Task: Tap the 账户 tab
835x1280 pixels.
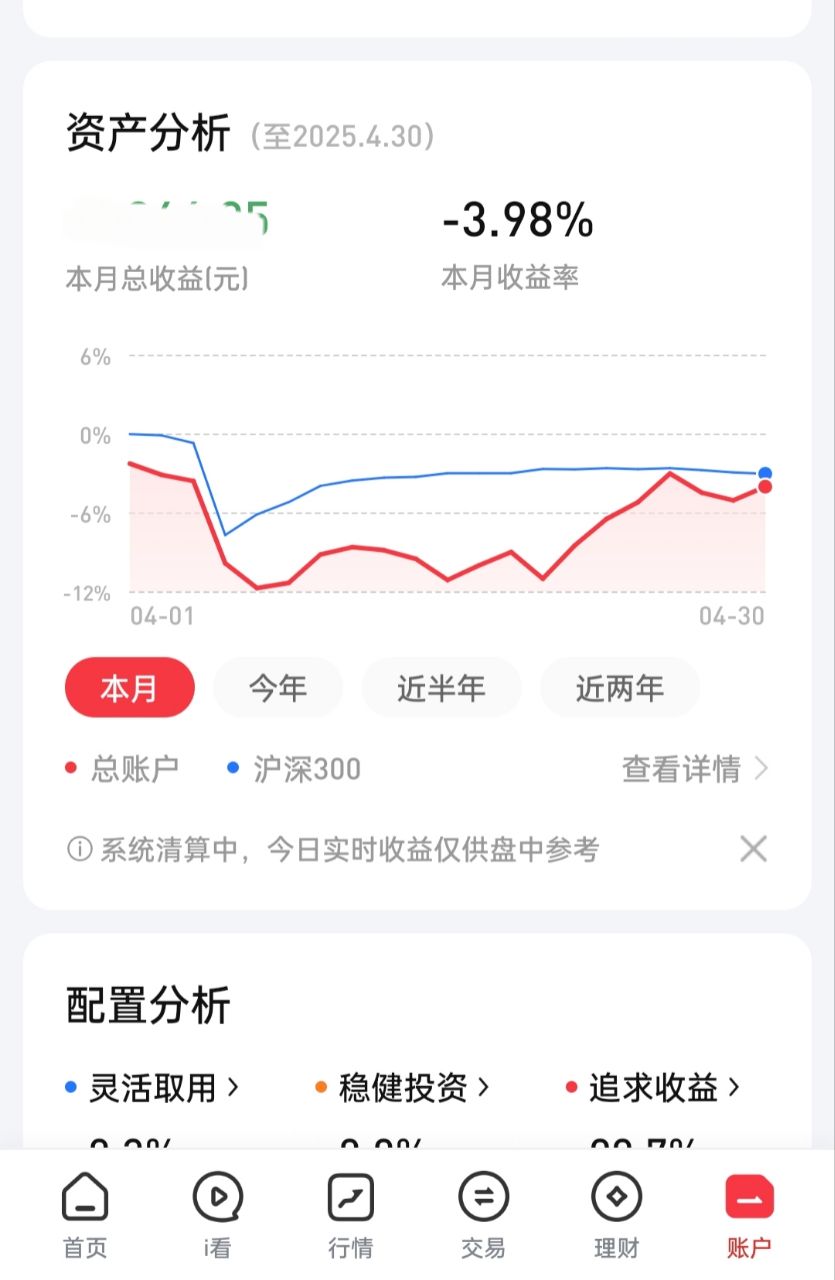Action: coord(749,1214)
